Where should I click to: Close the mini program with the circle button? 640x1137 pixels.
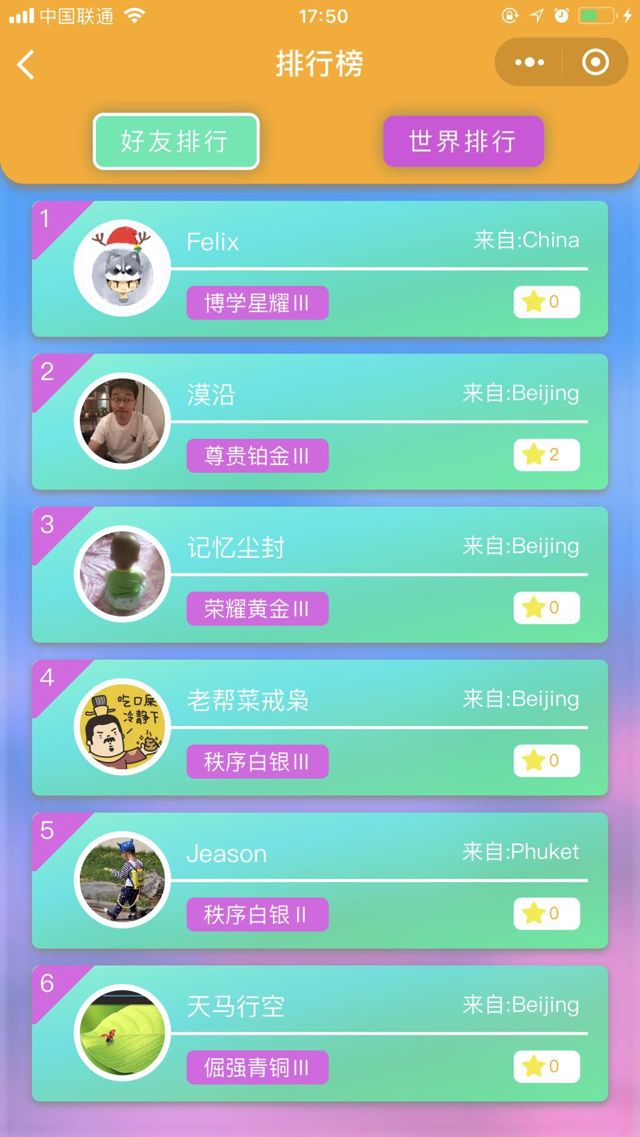595,63
